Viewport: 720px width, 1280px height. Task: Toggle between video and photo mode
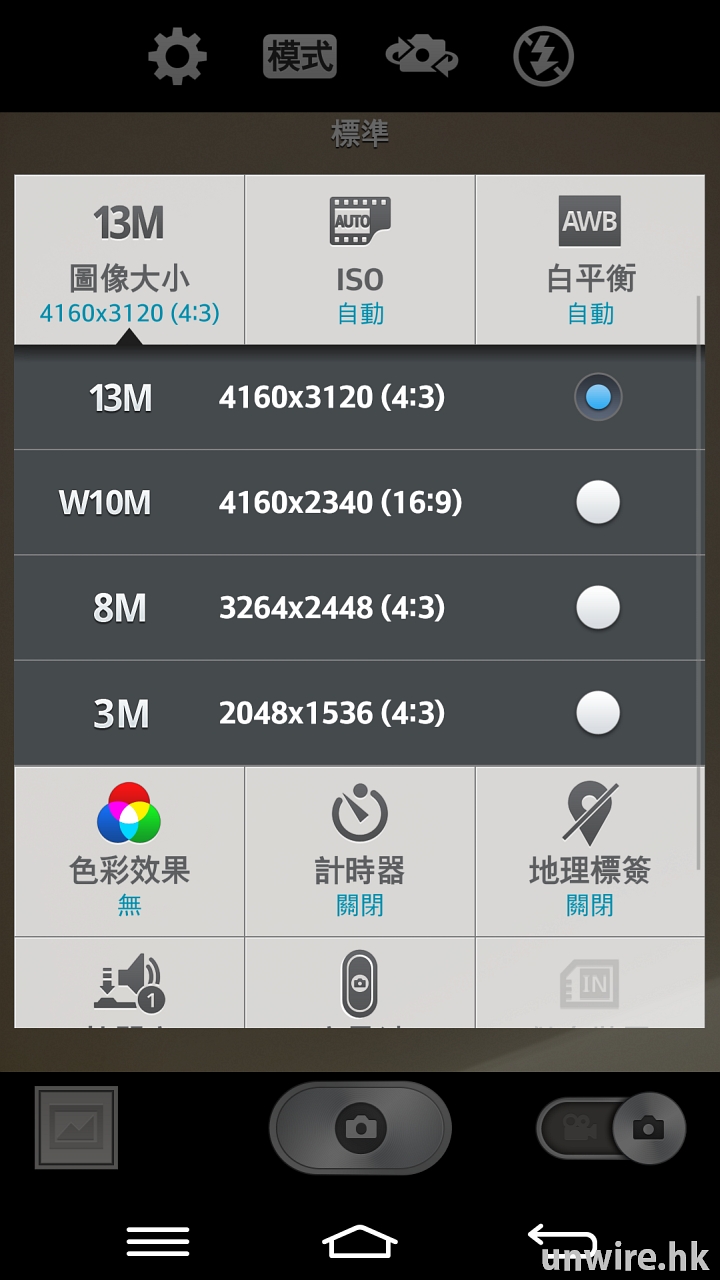[x=610, y=1128]
